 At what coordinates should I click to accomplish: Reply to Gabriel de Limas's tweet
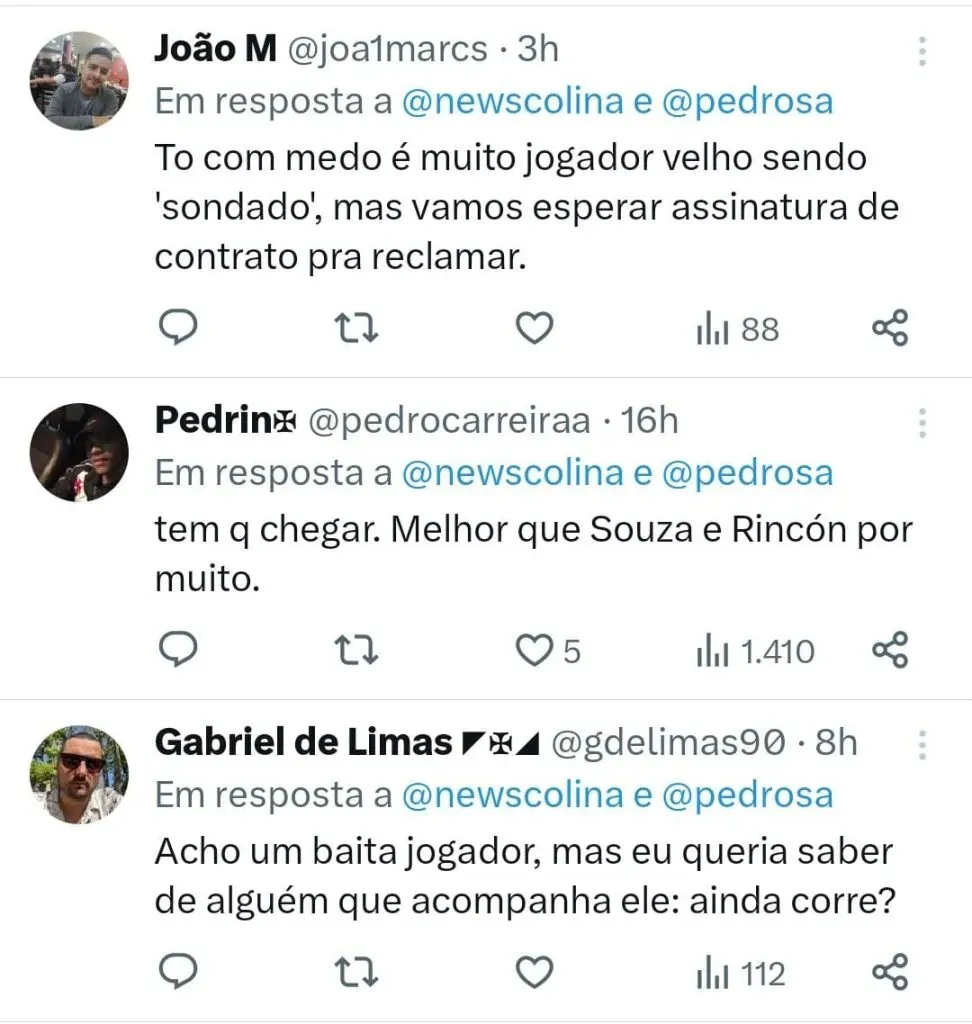point(179,972)
